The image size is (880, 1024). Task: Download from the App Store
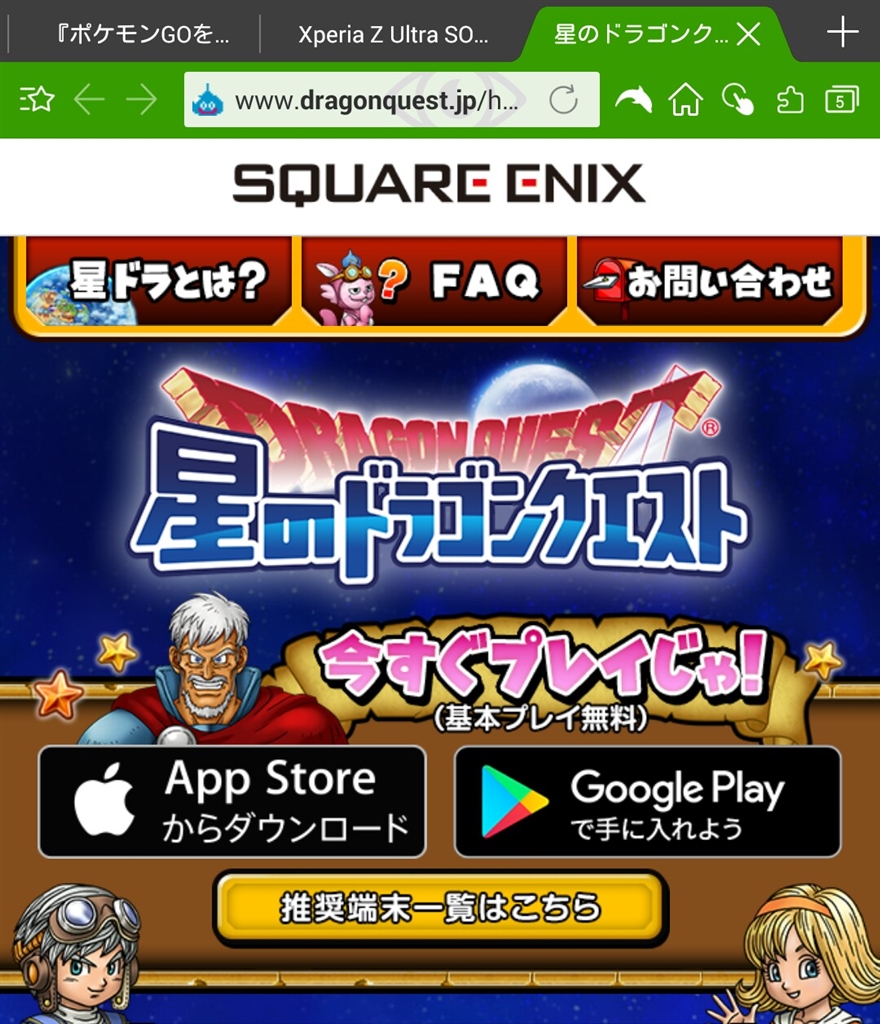(x=232, y=801)
